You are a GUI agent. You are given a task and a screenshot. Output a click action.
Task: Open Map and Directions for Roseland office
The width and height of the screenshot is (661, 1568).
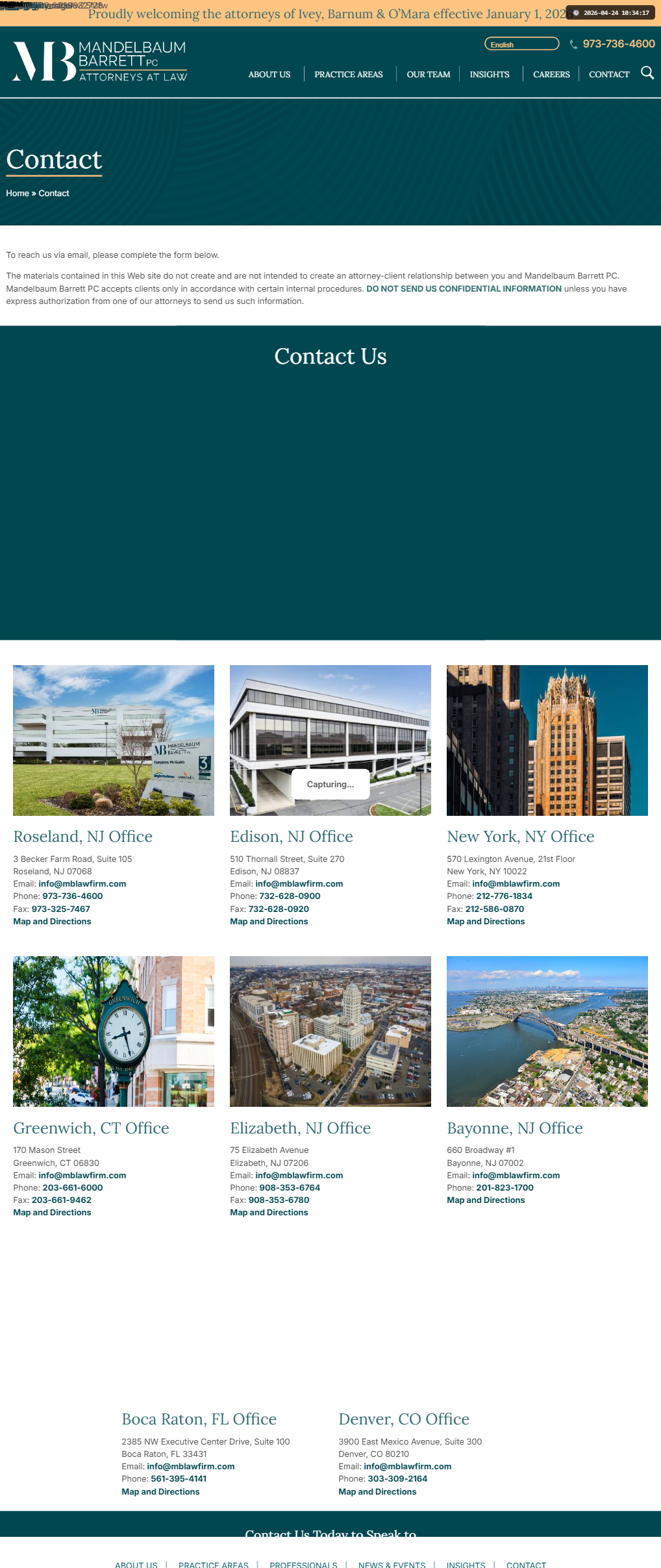[x=52, y=922]
